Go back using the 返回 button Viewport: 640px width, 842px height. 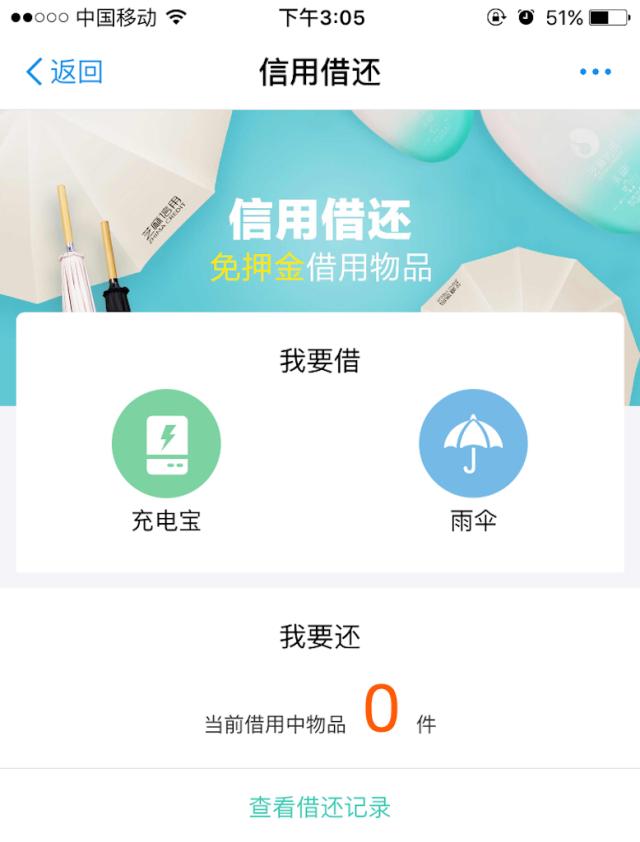click(x=64, y=72)
